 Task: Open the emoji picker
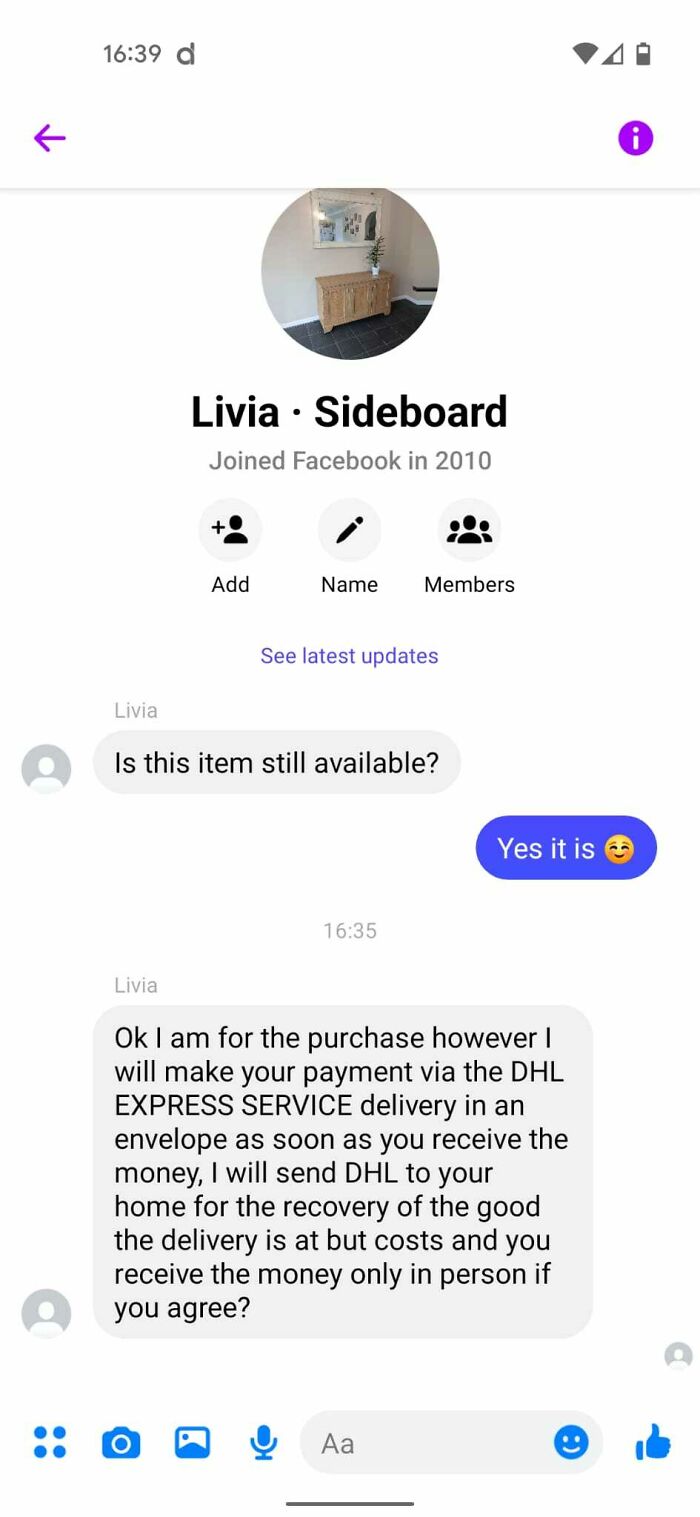[571, 1442]
